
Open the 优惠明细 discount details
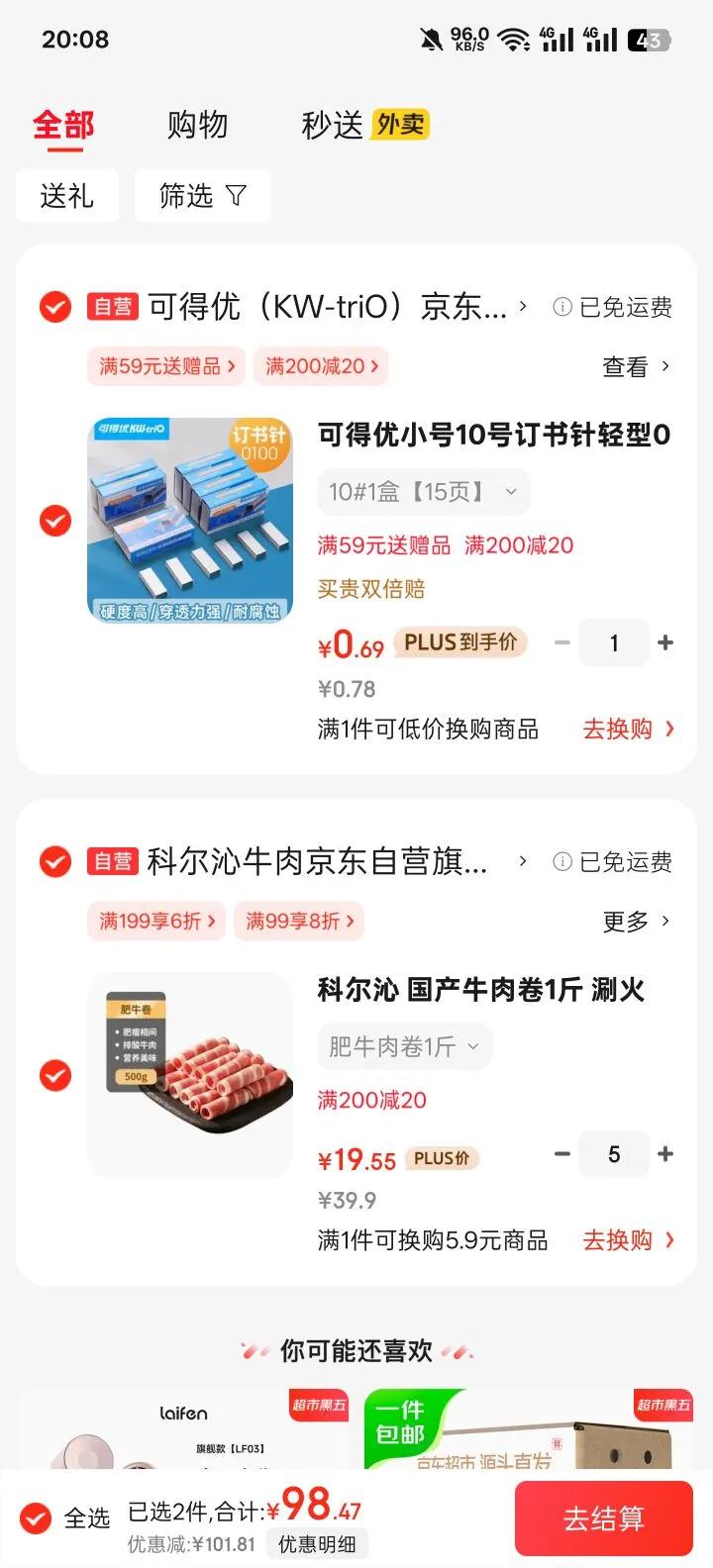pos(317,1544)
